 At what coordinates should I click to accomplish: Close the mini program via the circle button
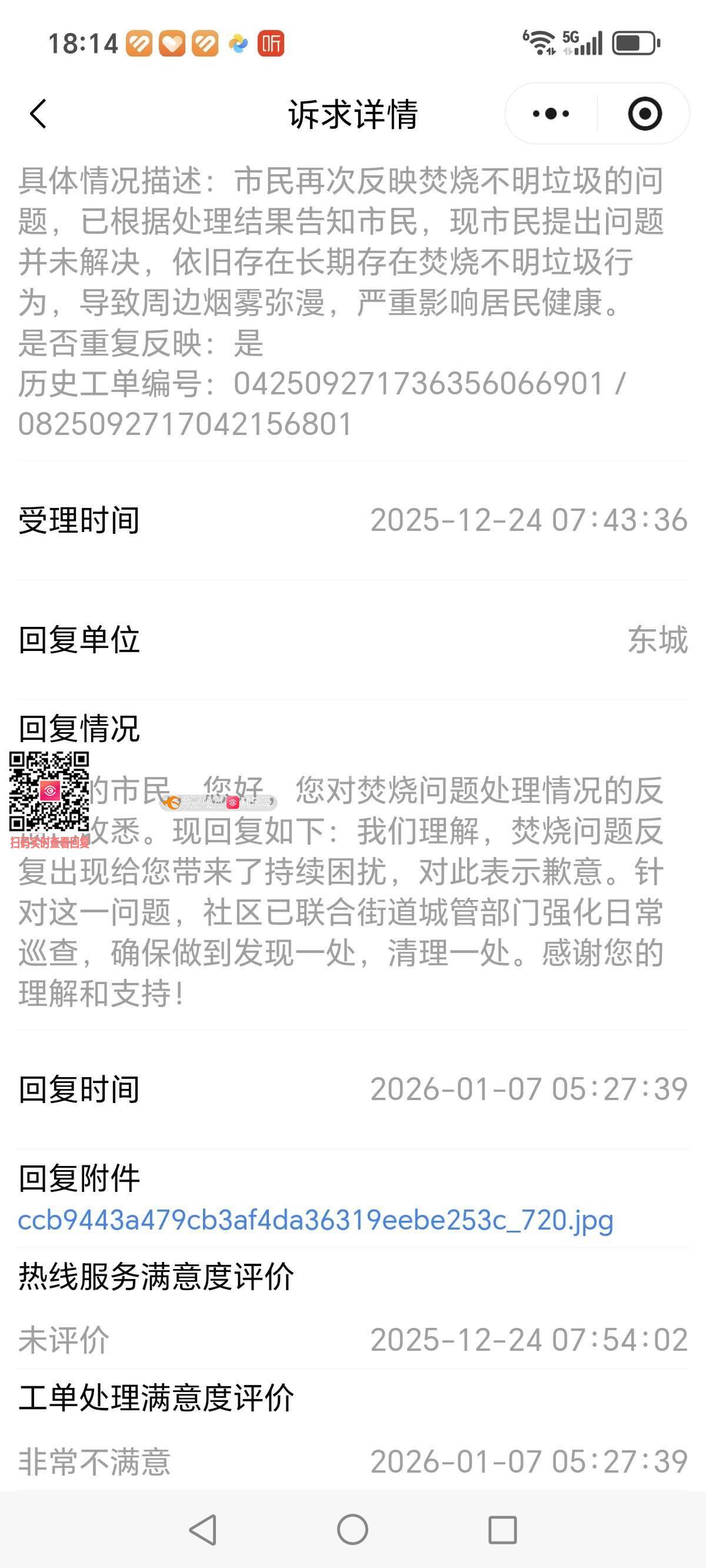coord(645,114)
